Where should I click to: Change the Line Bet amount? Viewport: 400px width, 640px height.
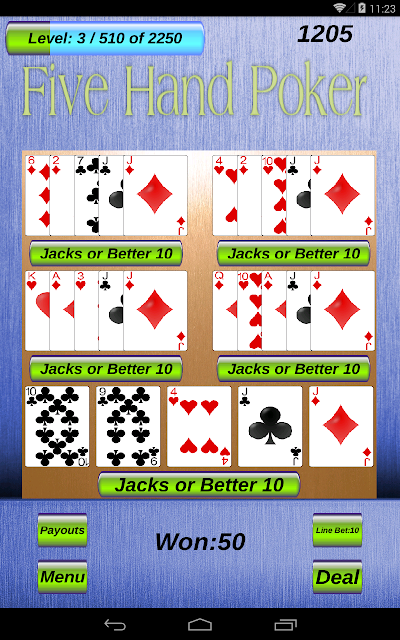(337, 530)
